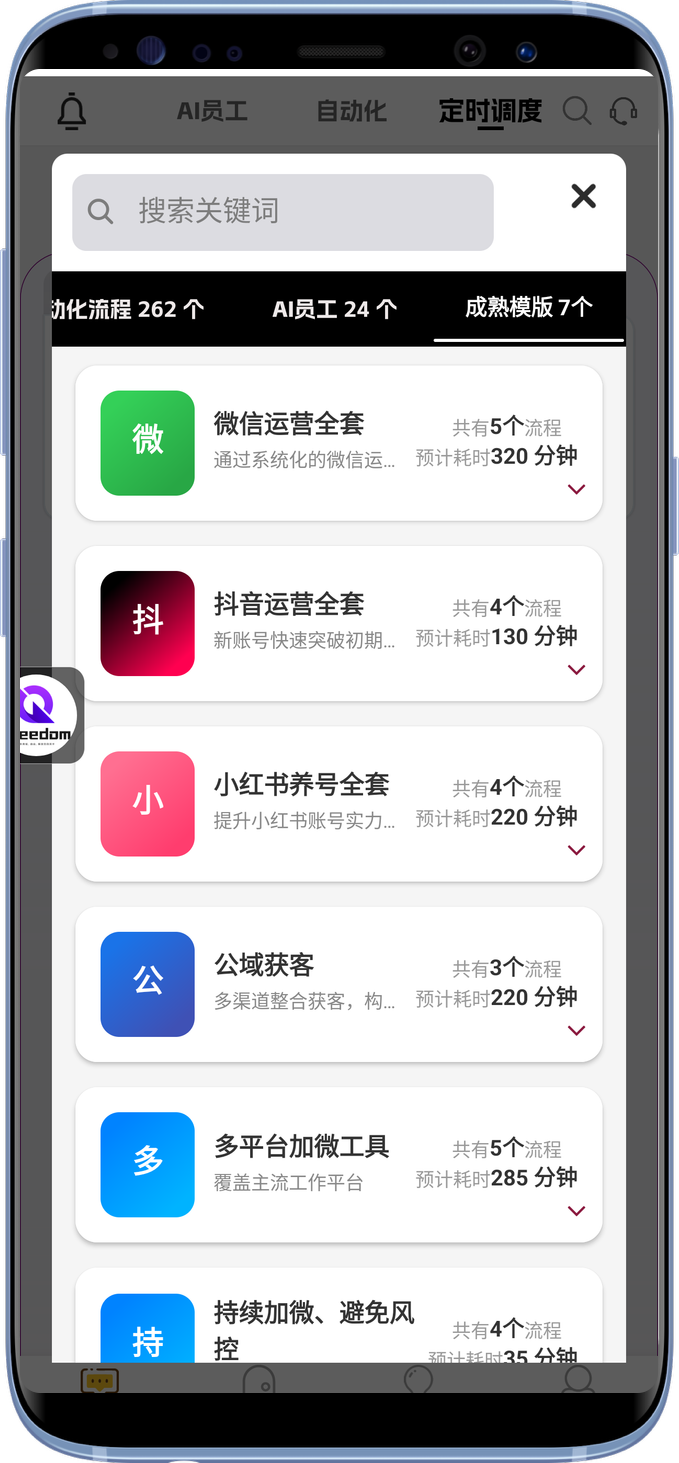The width and height of the screenshot is (679, 1463).
Task: Select the 成熟模版 7个 tab
Action: [x=528, y=307]
